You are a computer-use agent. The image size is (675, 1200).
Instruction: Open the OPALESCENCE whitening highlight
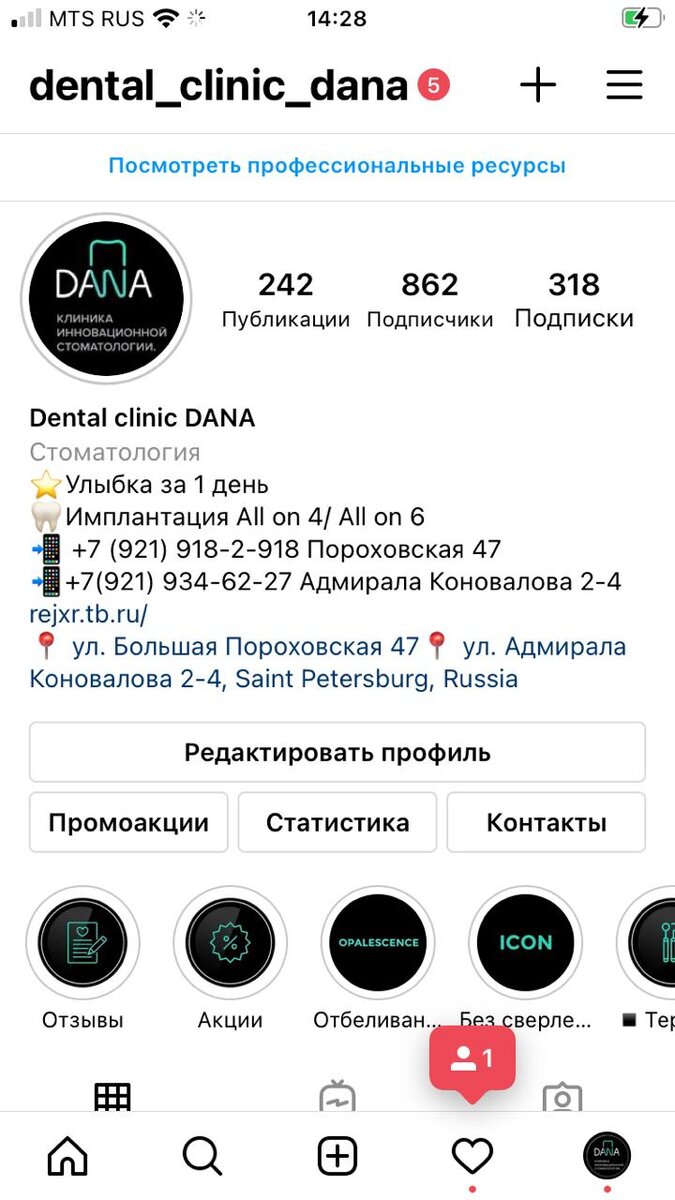coord(378,943)
